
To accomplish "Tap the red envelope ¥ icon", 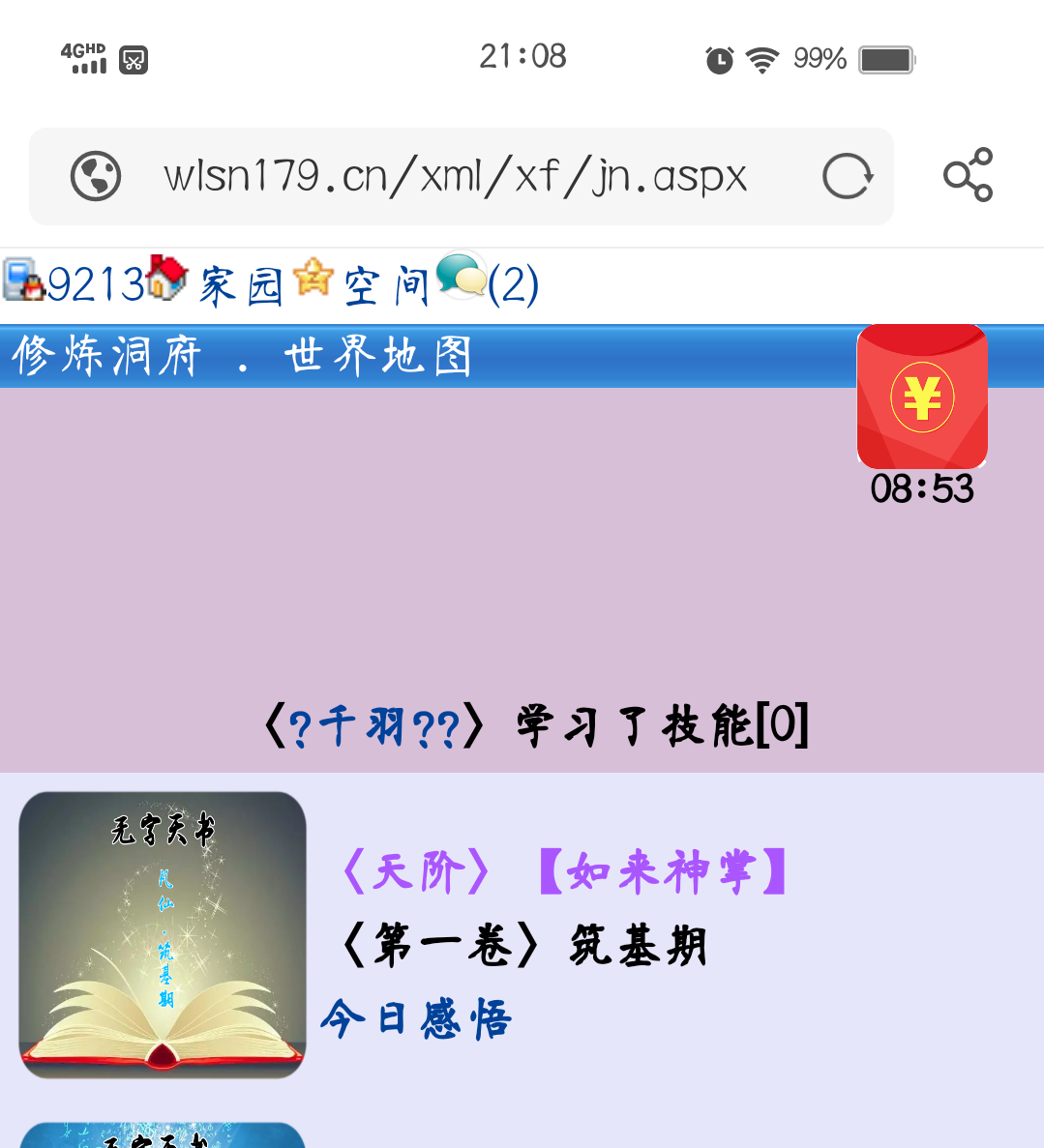I will coord(921,397).
